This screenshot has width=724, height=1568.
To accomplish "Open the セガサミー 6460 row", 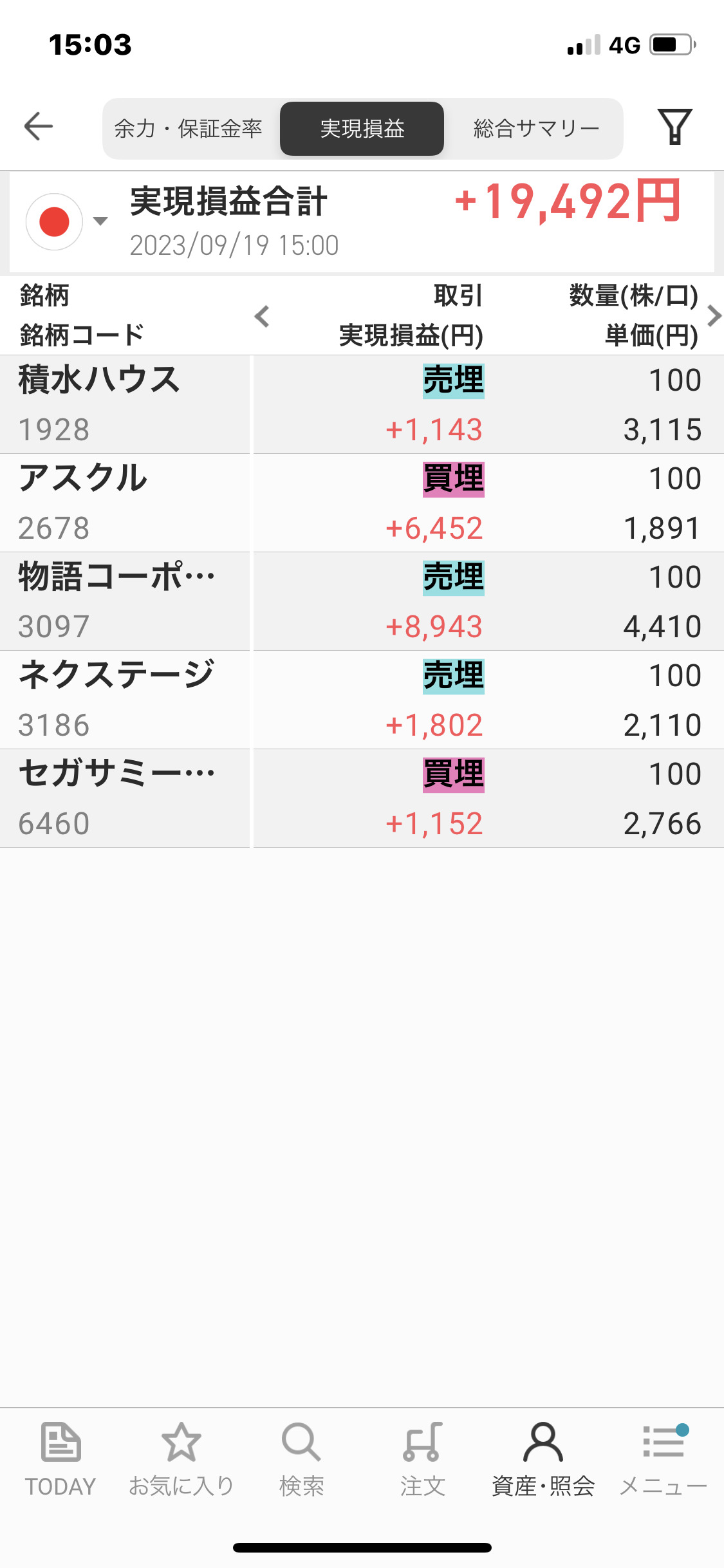I will tap(362, 798).
